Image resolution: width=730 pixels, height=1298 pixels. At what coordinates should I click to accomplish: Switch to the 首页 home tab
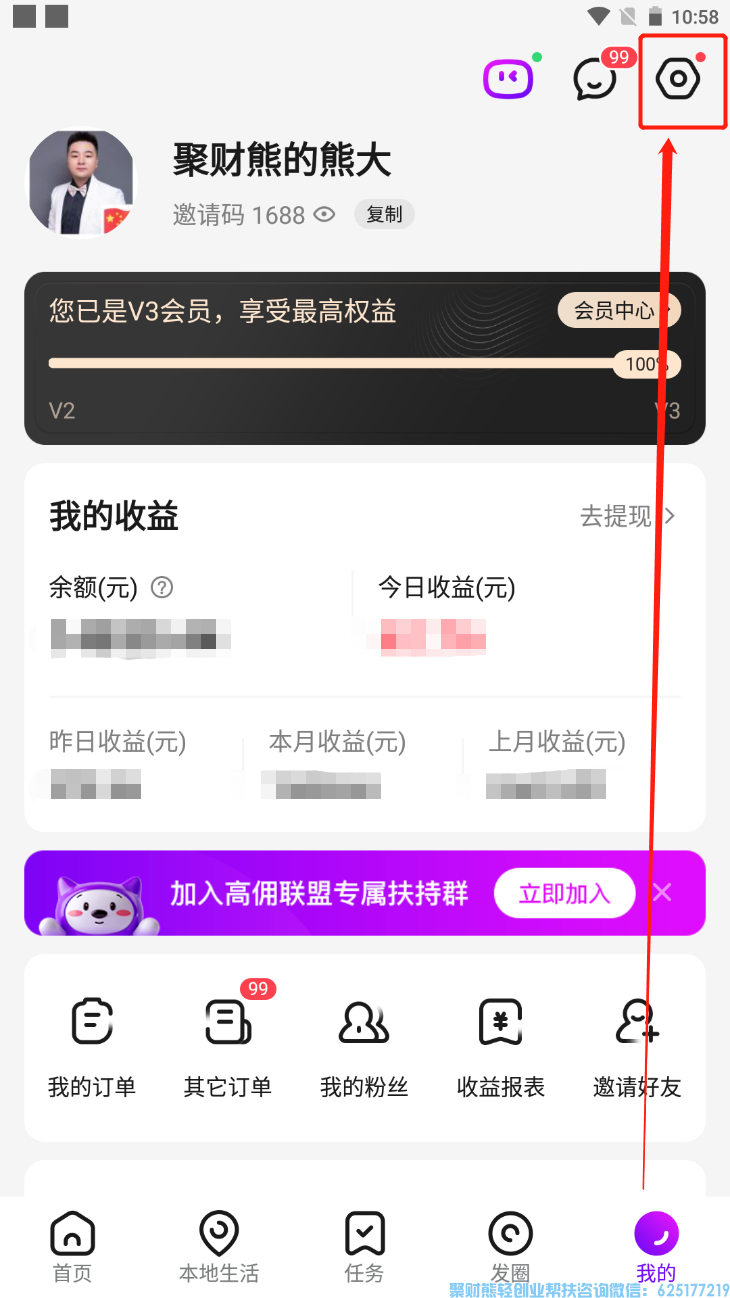coord(73,1246)
